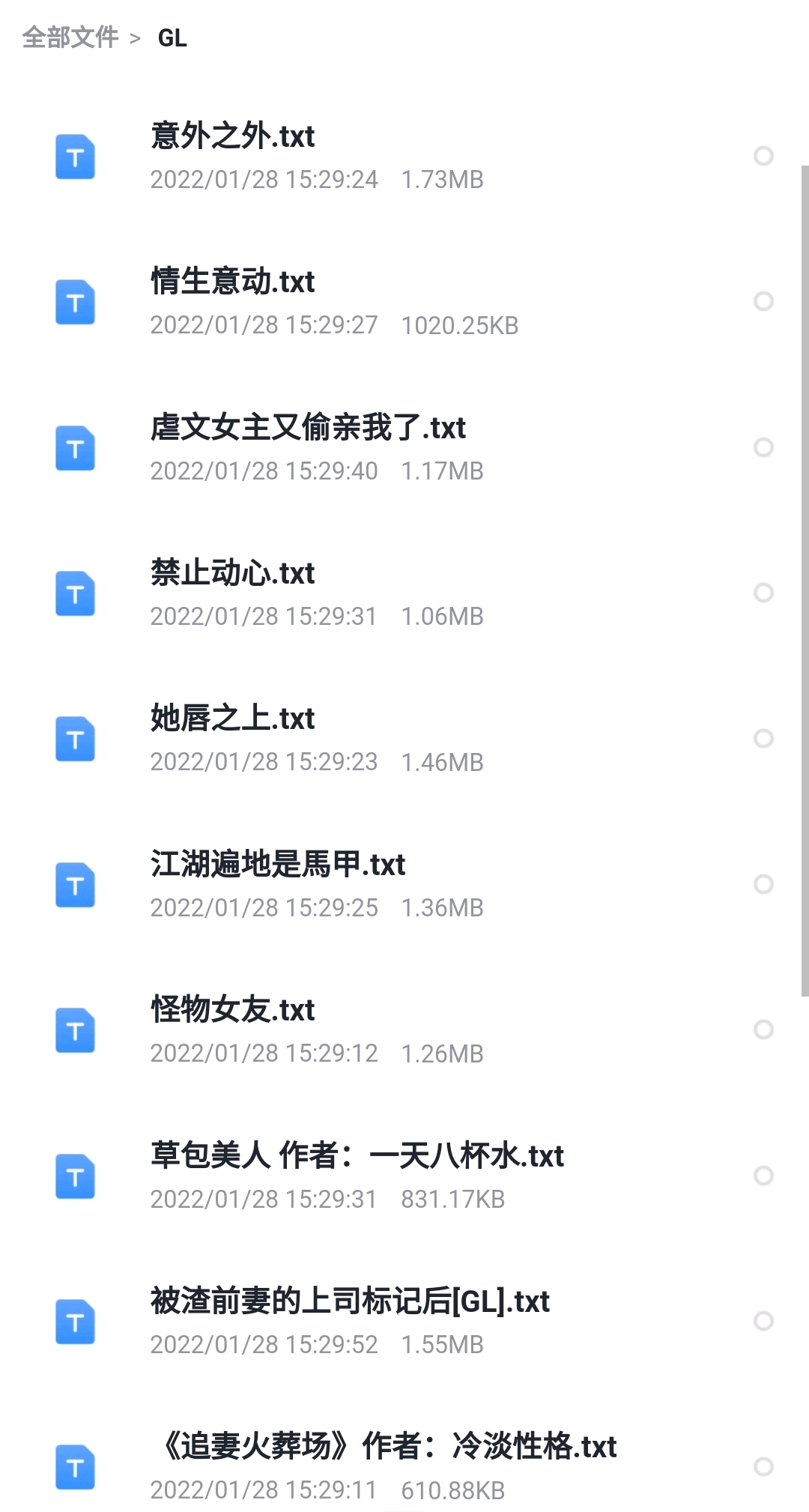Image resolution: width=809 pixels, height=1512 pixels.
Task: Click the txt icon for 虐文女主又偷亲我了.txt
Action: click(x=75, y=448)
